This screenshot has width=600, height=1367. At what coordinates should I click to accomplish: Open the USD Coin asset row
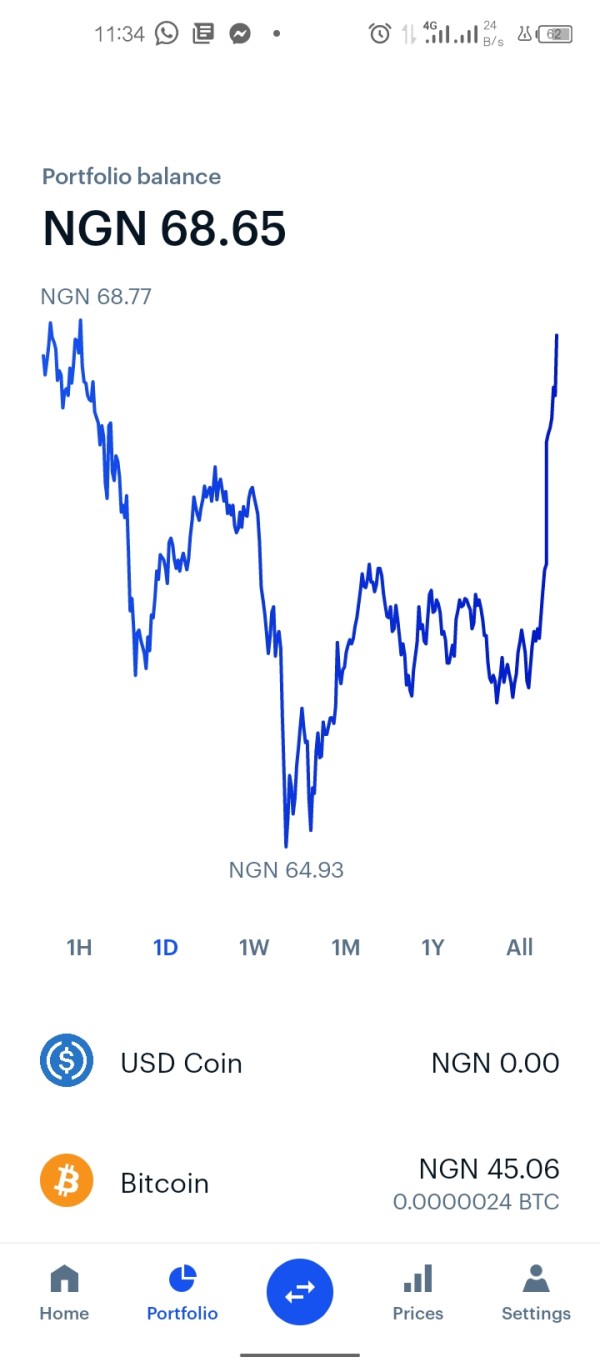[x=300, y=1062]
